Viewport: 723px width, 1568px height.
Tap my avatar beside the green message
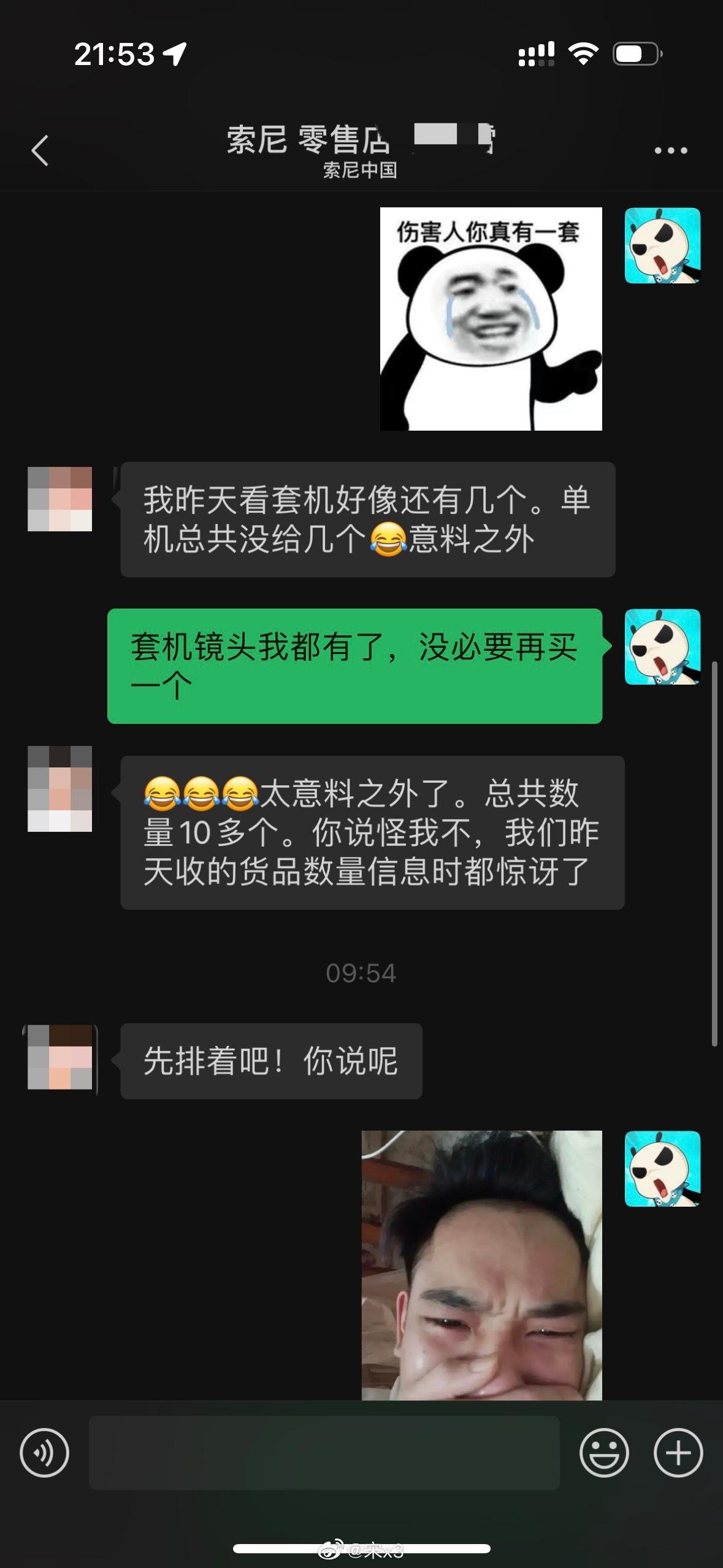[662, 647]
